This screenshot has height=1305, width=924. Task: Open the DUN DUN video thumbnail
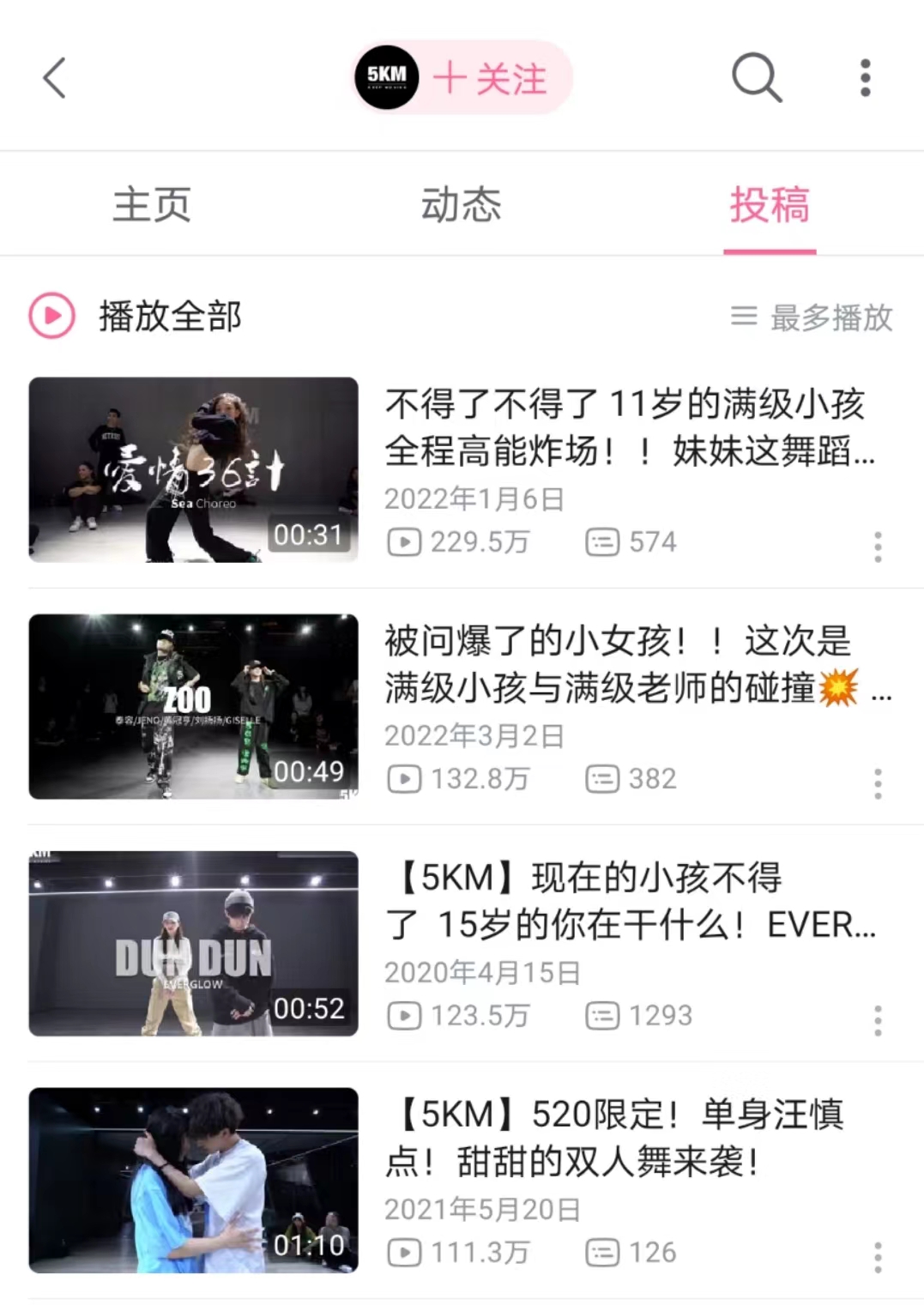pyautogui.click(x=193, y=943)
